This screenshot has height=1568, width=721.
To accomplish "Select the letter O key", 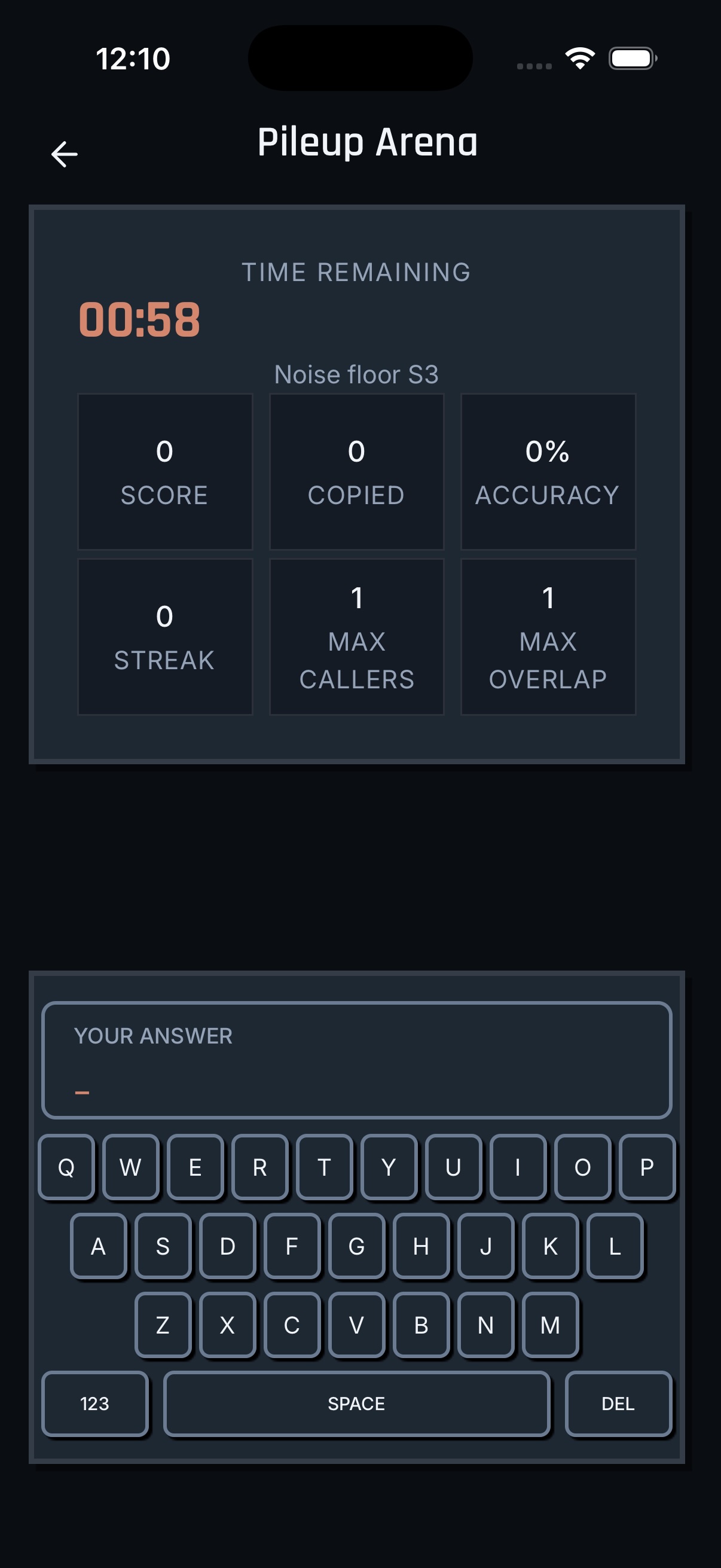I will click(582, 1167).
